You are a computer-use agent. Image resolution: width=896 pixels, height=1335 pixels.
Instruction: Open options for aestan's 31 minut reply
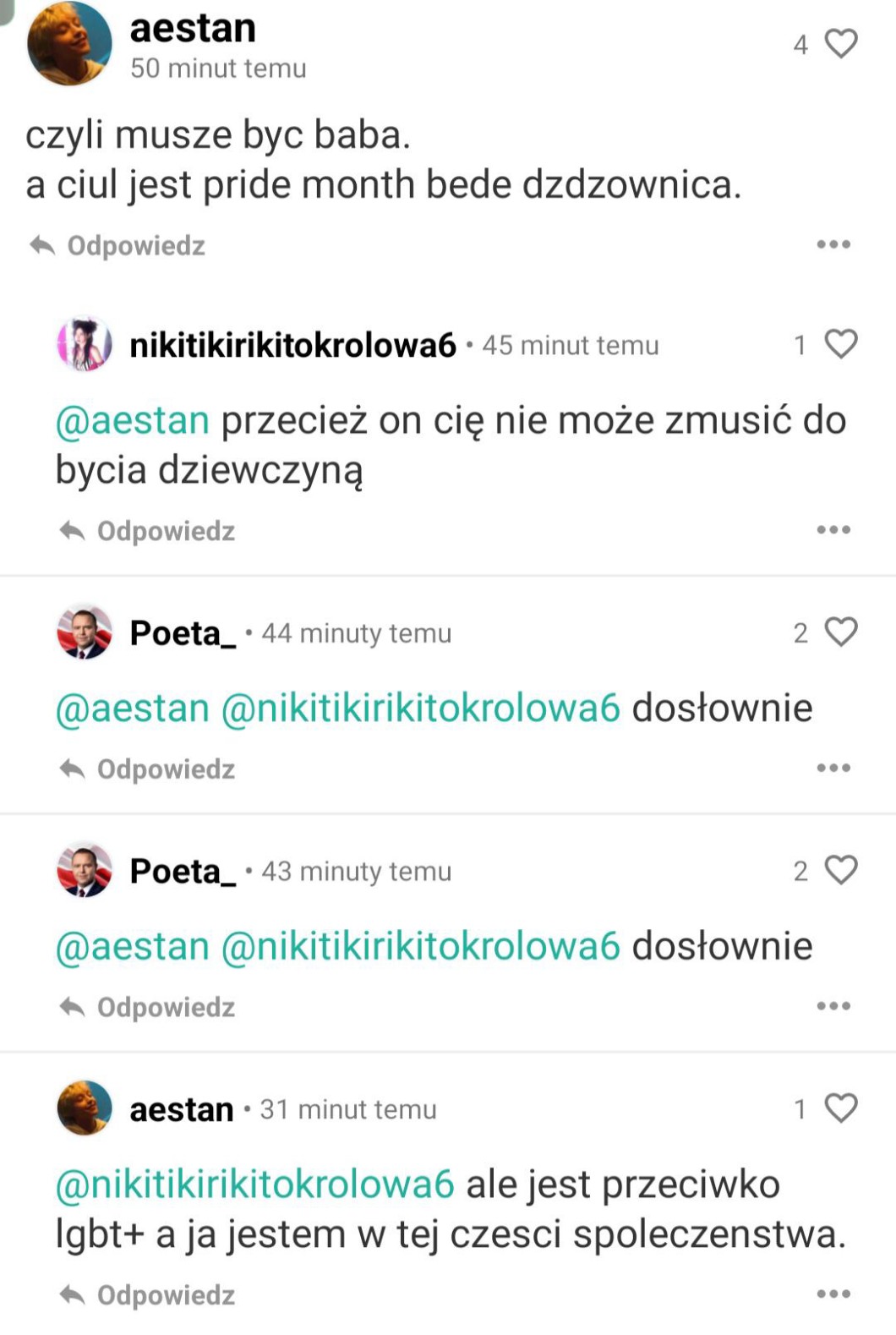click(x=833, y=1294)
